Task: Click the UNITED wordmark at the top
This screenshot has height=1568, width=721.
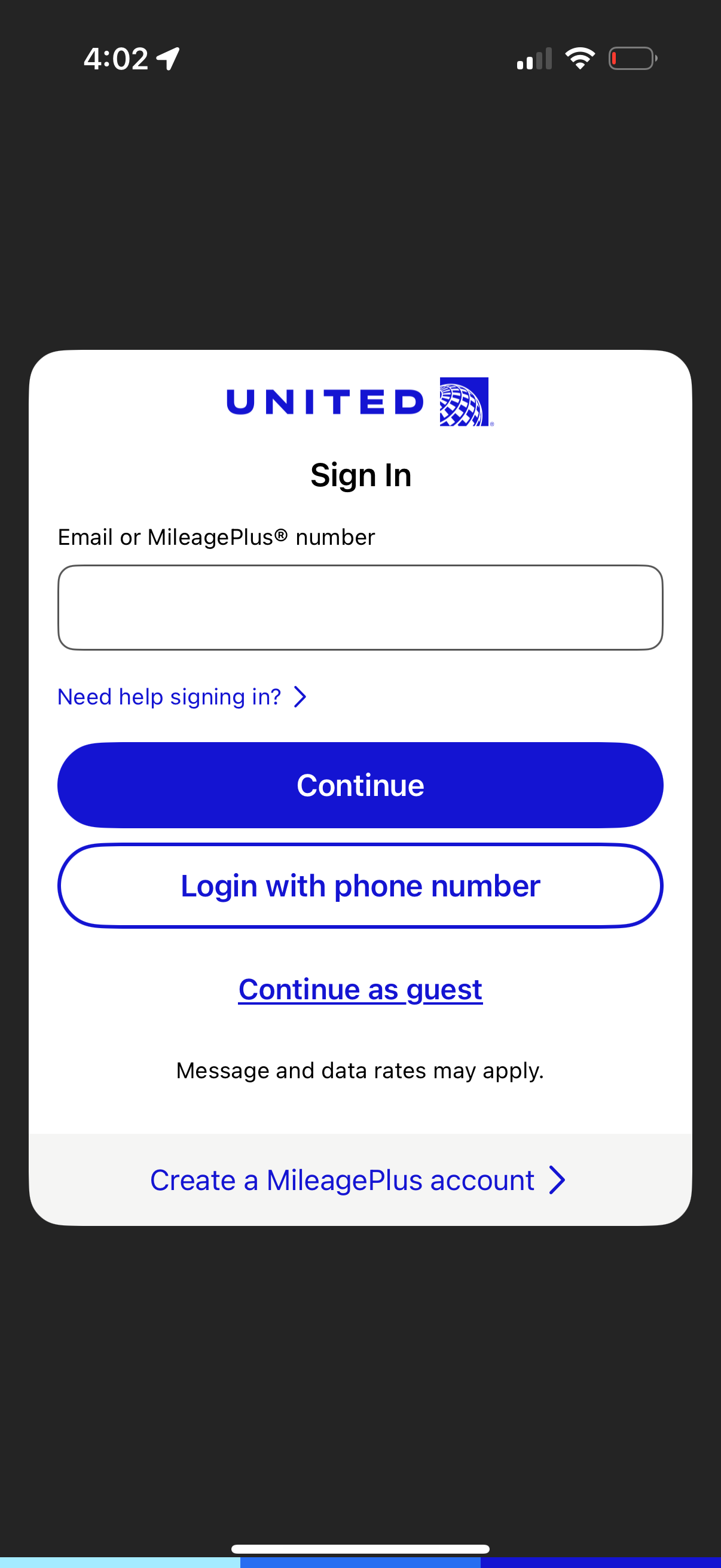Action: (325, 403)
